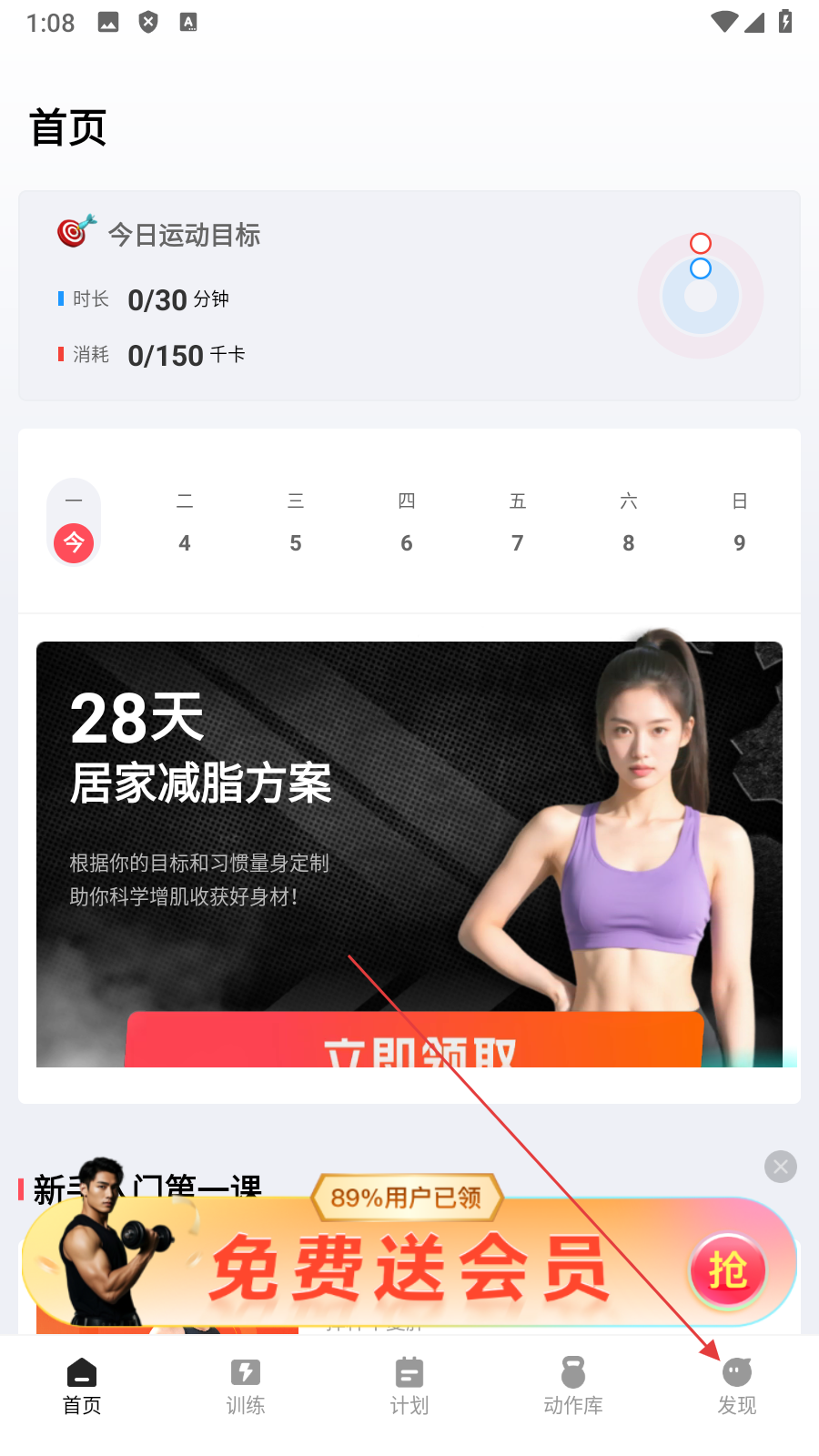Select Tuesday the 4th in the calendar
This screenshot has height=1456, width=819.
(185, 523)
